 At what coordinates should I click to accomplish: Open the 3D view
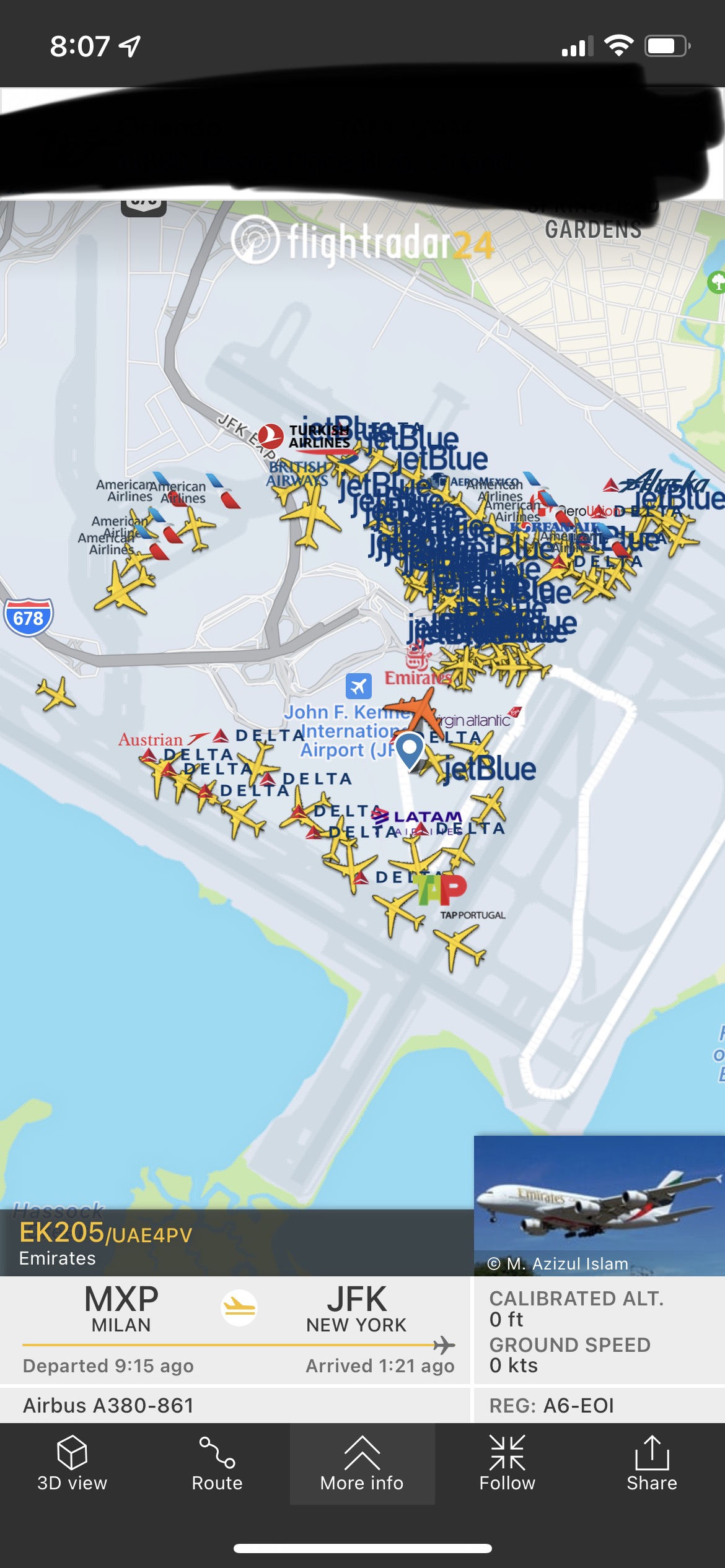[x=72, y=1464]
